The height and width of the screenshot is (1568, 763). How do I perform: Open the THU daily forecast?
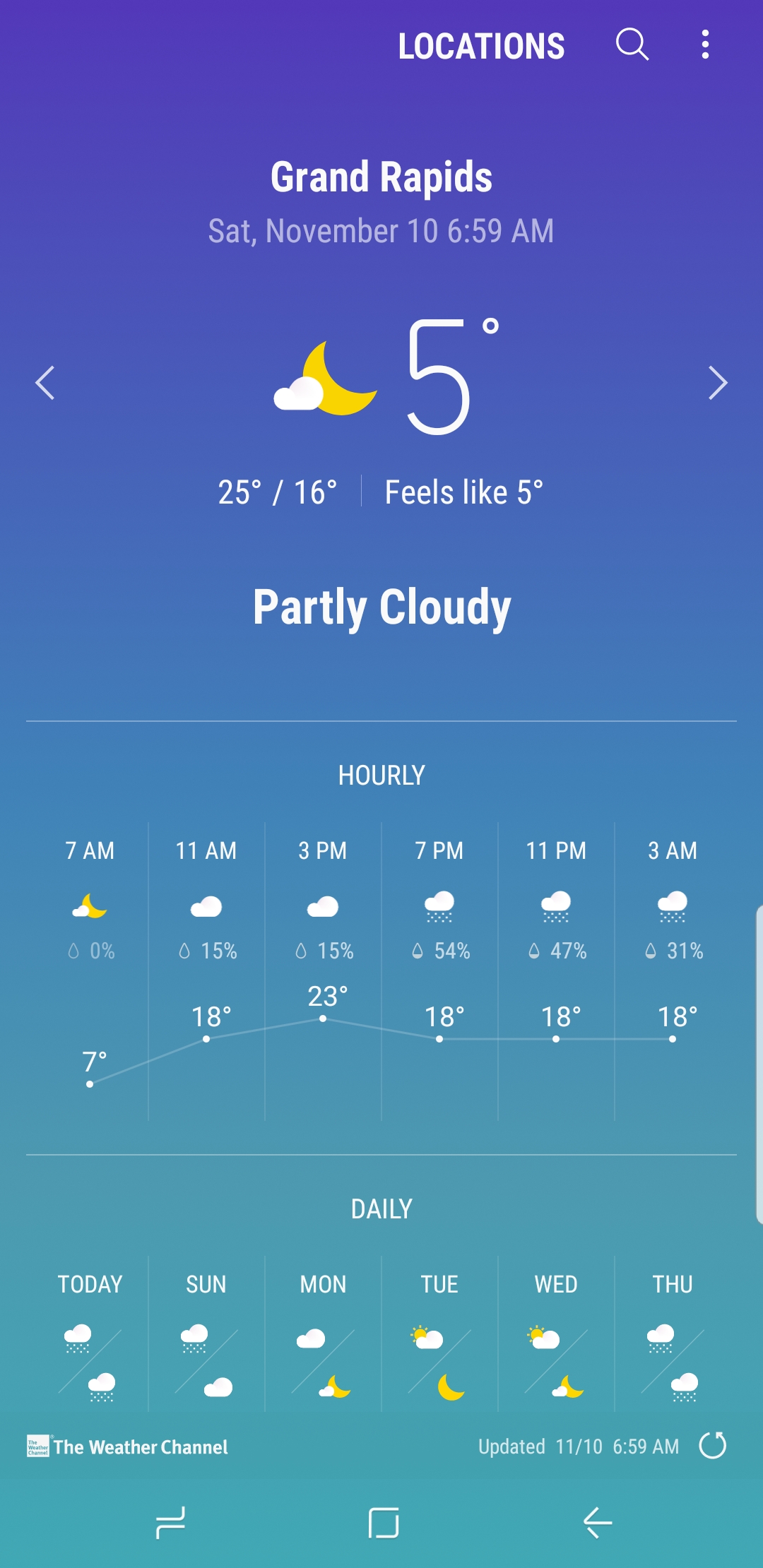[673, 1334]
